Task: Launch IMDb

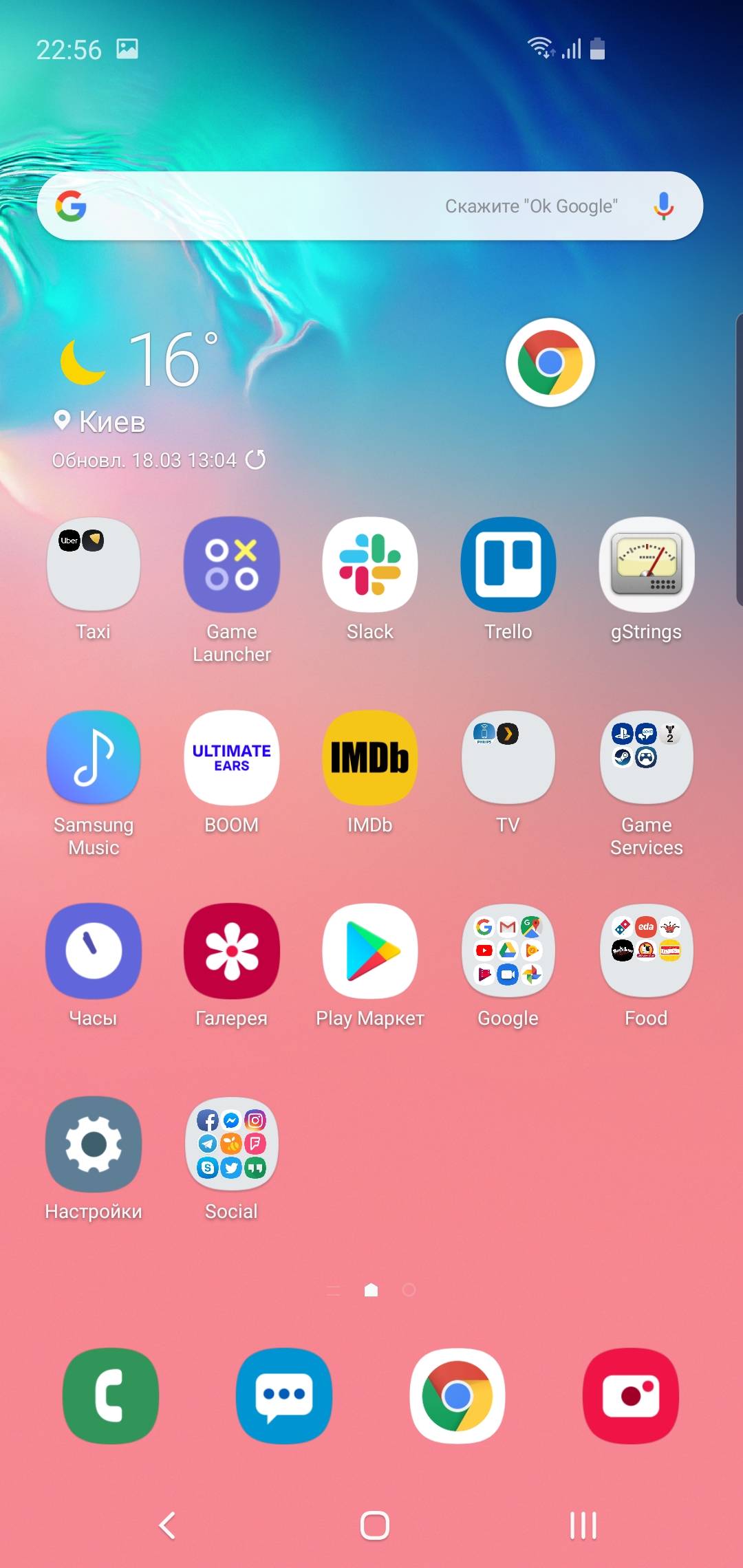Action: point(370,758)
